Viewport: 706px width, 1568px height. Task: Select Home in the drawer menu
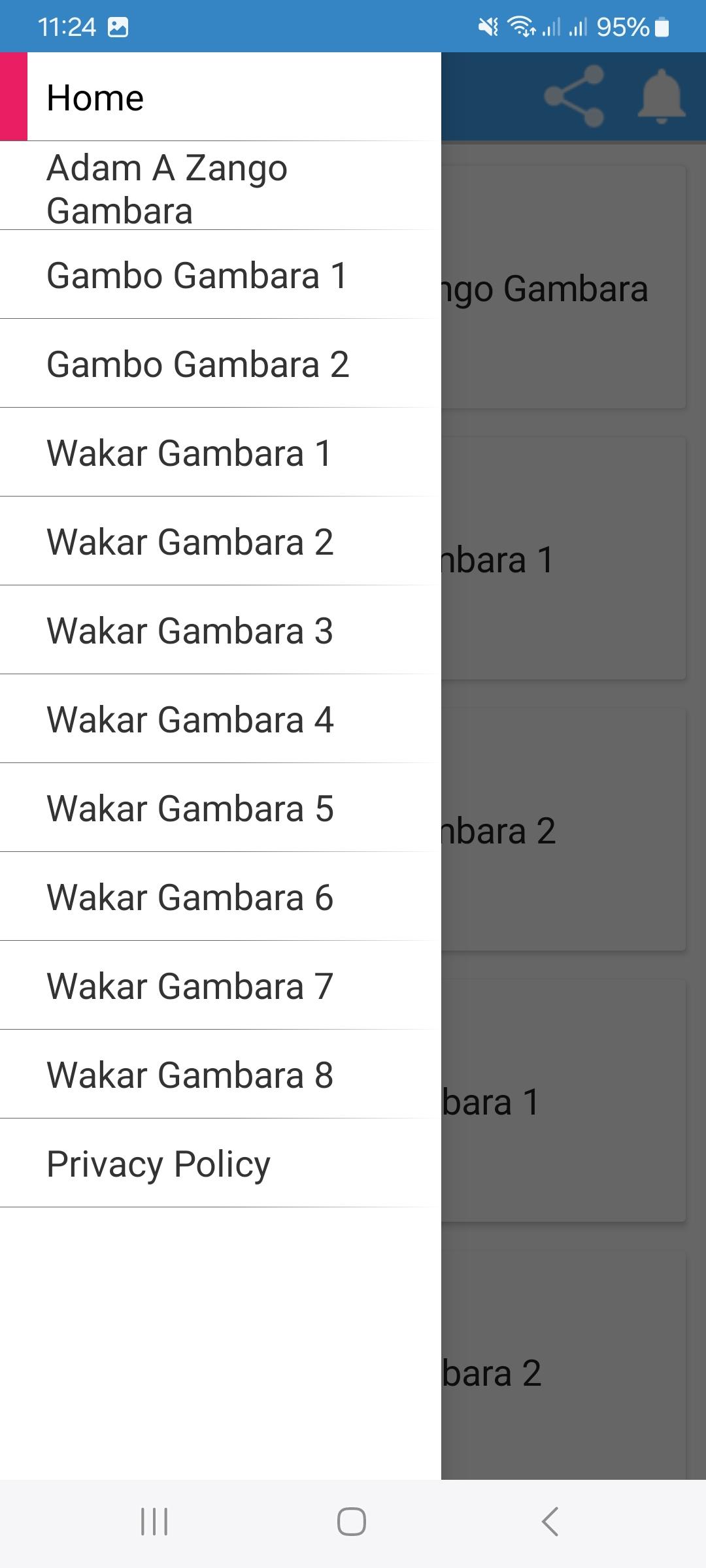click(220, 97)
